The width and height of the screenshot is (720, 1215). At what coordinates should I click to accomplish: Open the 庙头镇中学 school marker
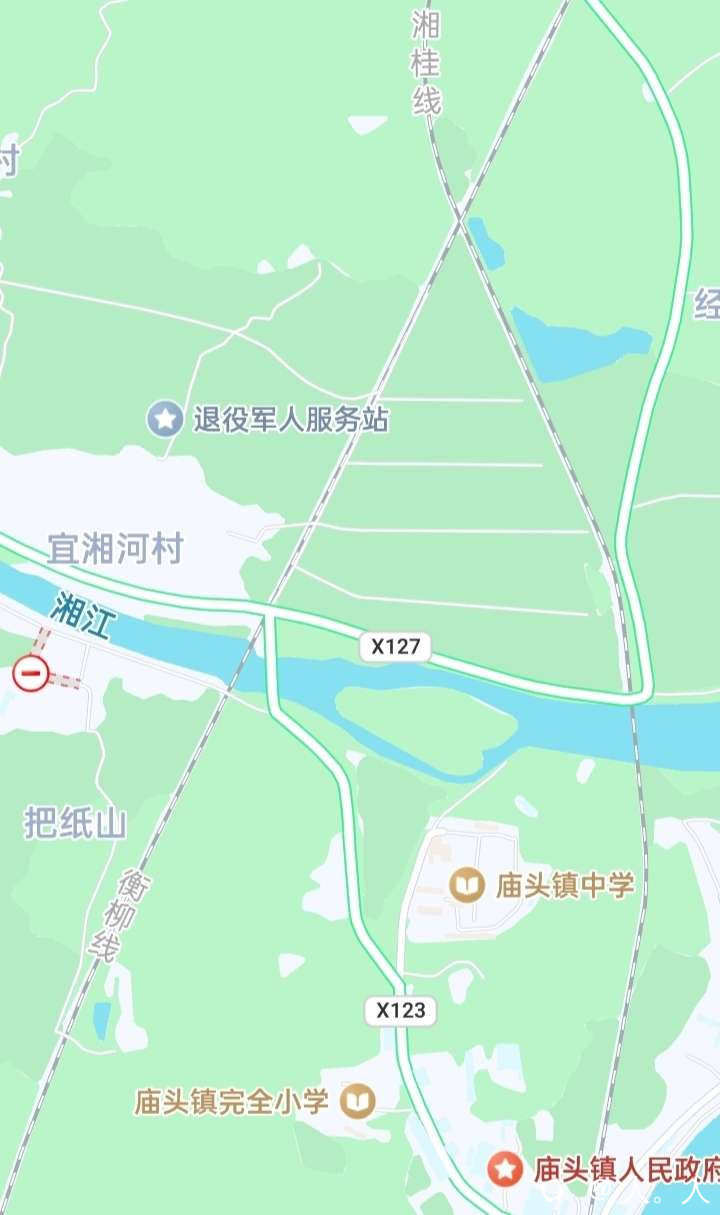coord(465,885)
